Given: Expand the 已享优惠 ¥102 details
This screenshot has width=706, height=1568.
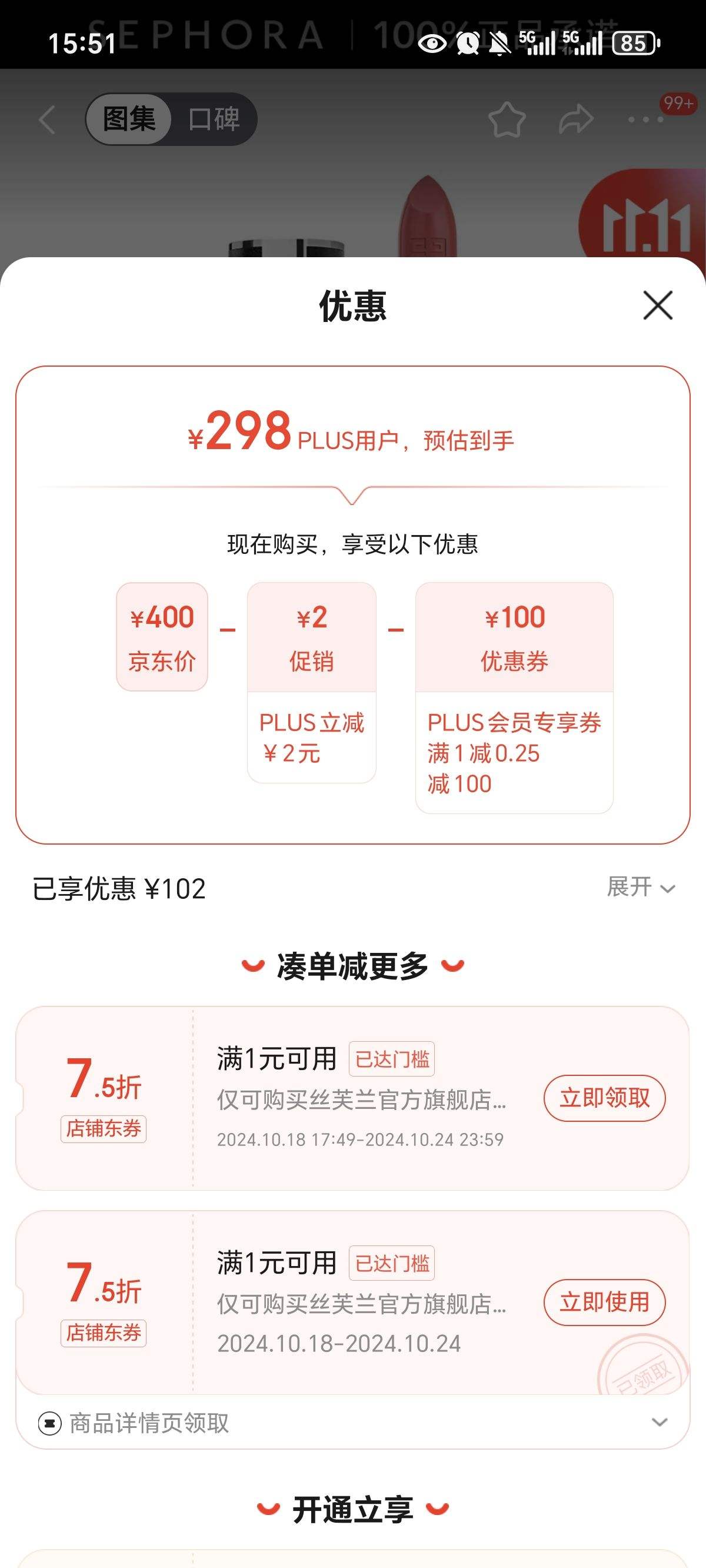Looking at the screenshot, I should tap(641, 888).
